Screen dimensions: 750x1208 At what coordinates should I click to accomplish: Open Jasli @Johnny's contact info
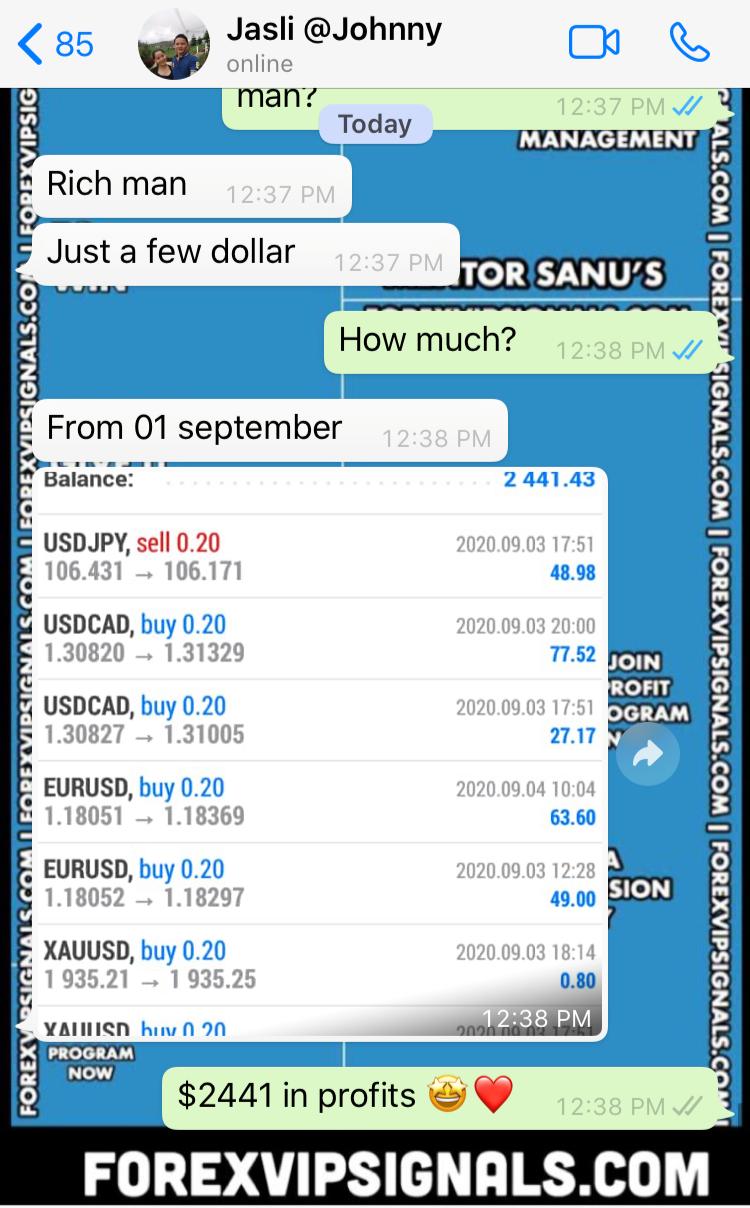pos(333,44)
